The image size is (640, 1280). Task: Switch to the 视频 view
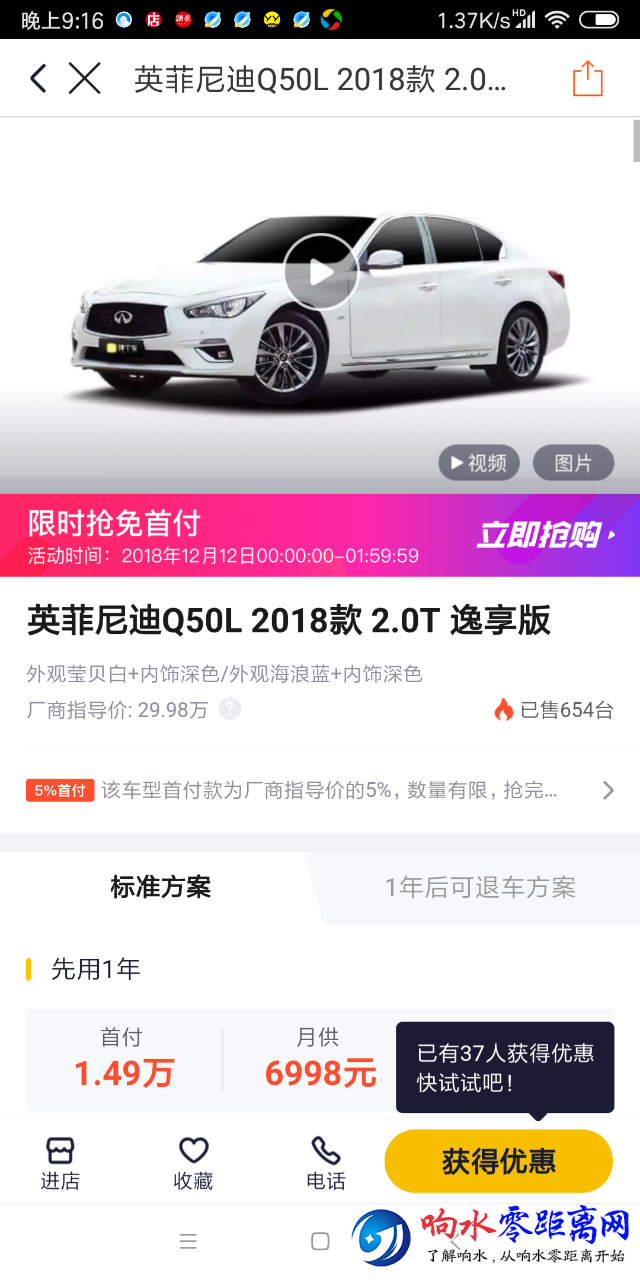478,463
